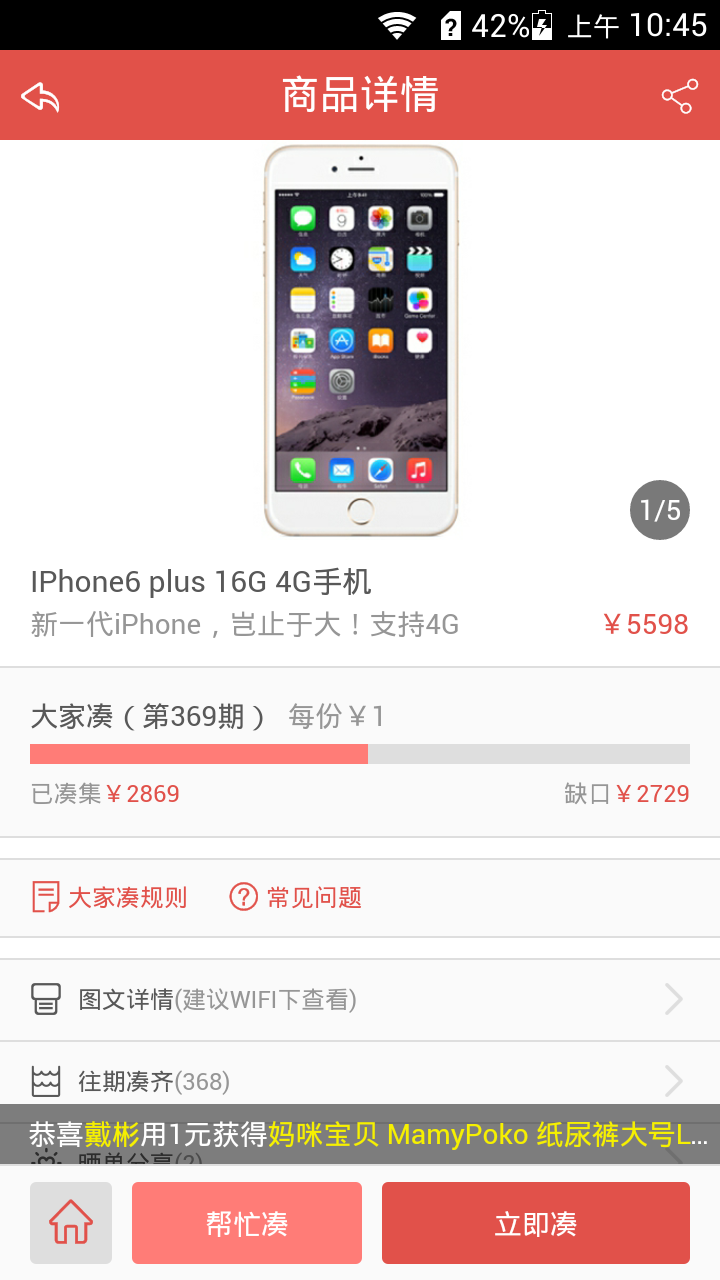Open the iPhone 6 Plus product image
Viewport: 720px width, 1280px height.
360,340
